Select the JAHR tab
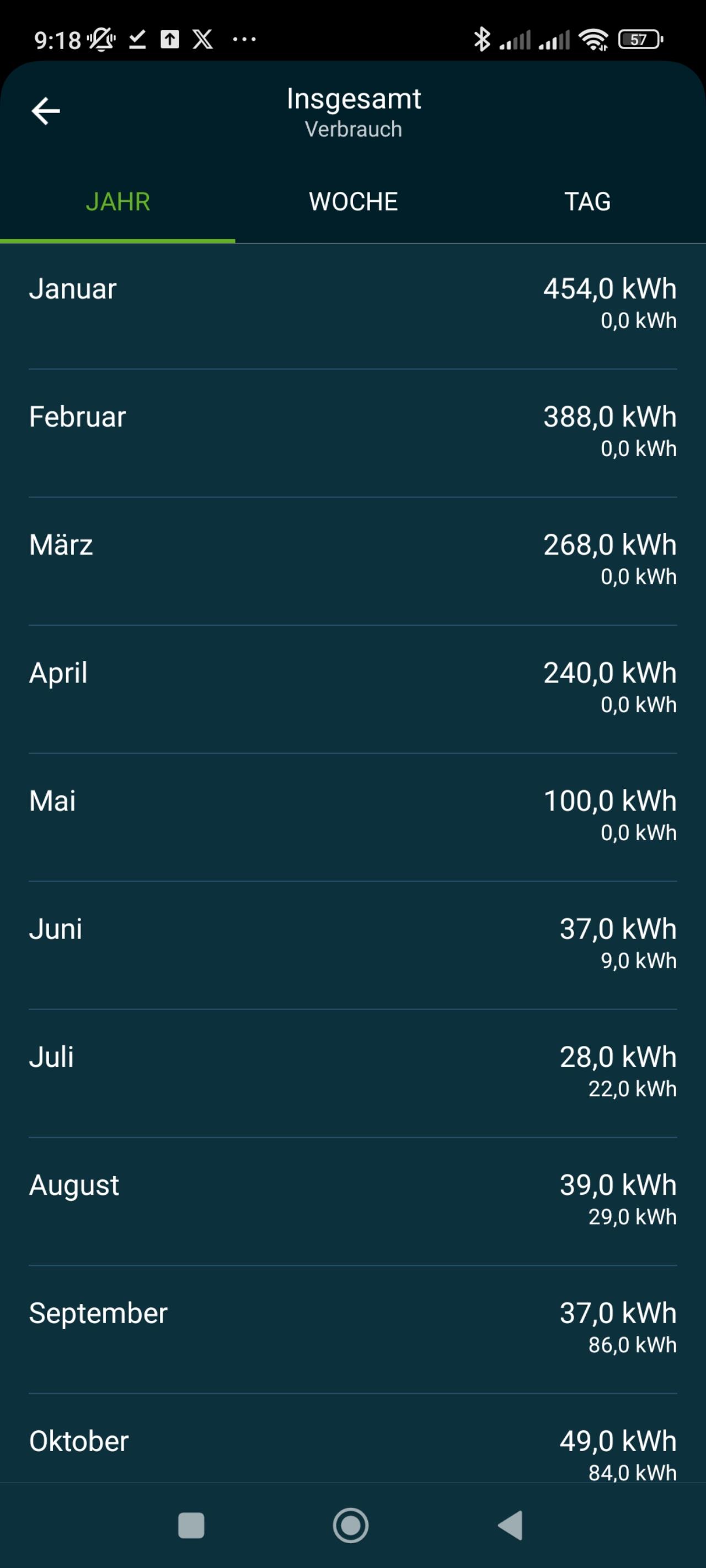Screen dimensions: 706x1568 coord(117,201)
